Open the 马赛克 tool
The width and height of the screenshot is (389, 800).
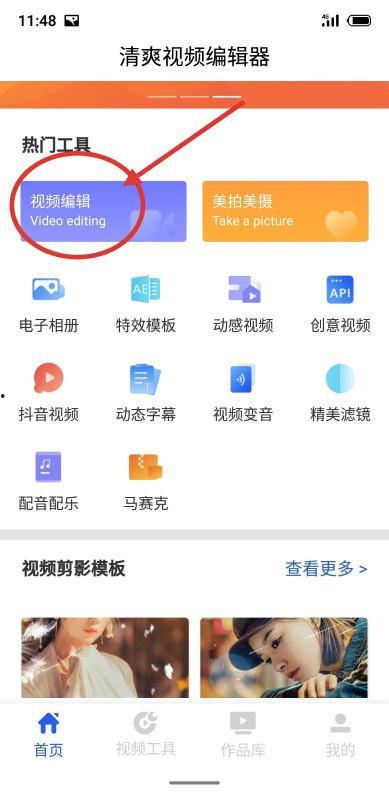pos(145,482)
